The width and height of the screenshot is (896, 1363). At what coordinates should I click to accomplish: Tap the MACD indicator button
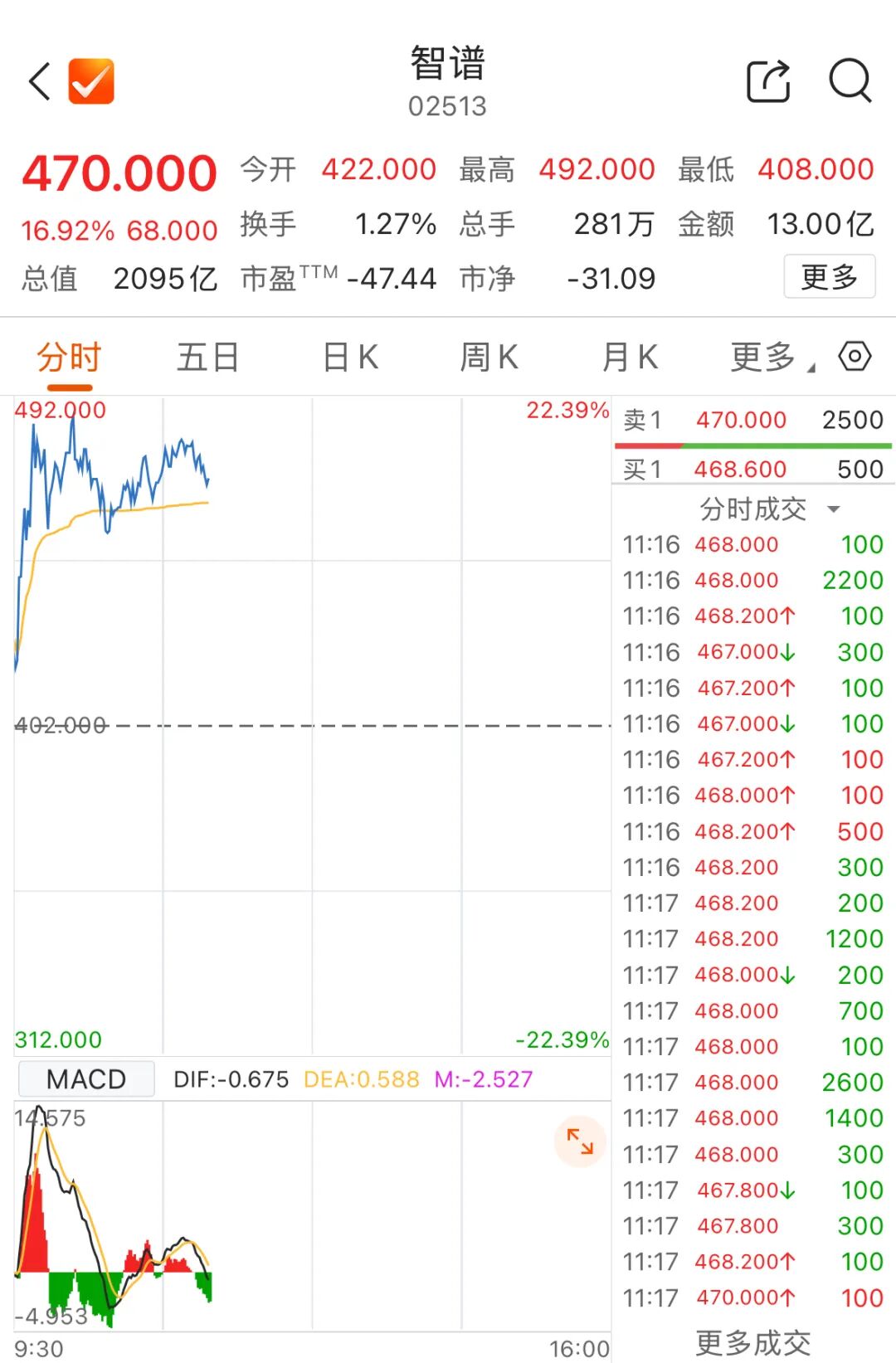[86, 1079]
